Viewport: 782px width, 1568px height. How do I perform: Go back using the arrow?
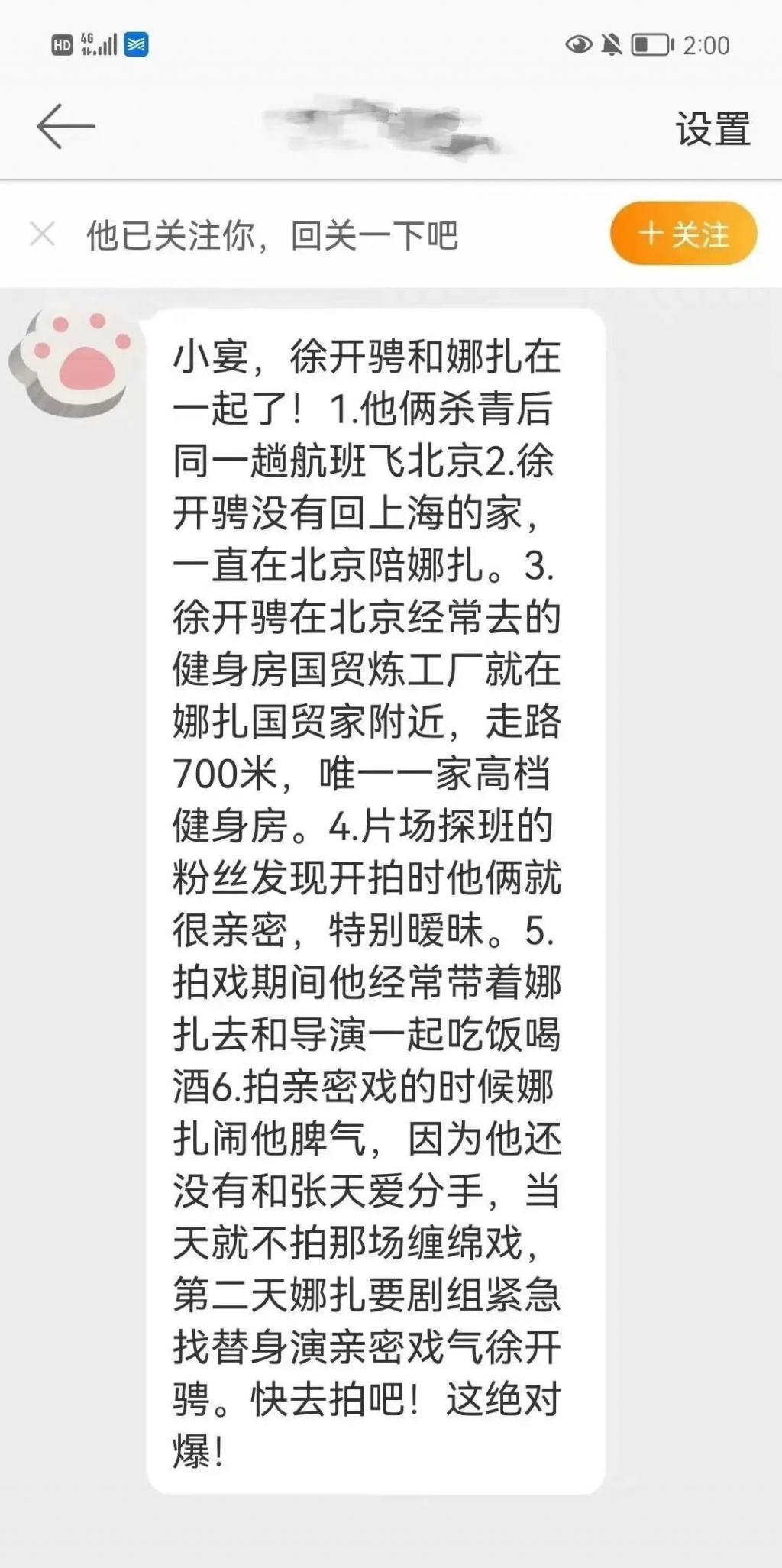point(66,127)
